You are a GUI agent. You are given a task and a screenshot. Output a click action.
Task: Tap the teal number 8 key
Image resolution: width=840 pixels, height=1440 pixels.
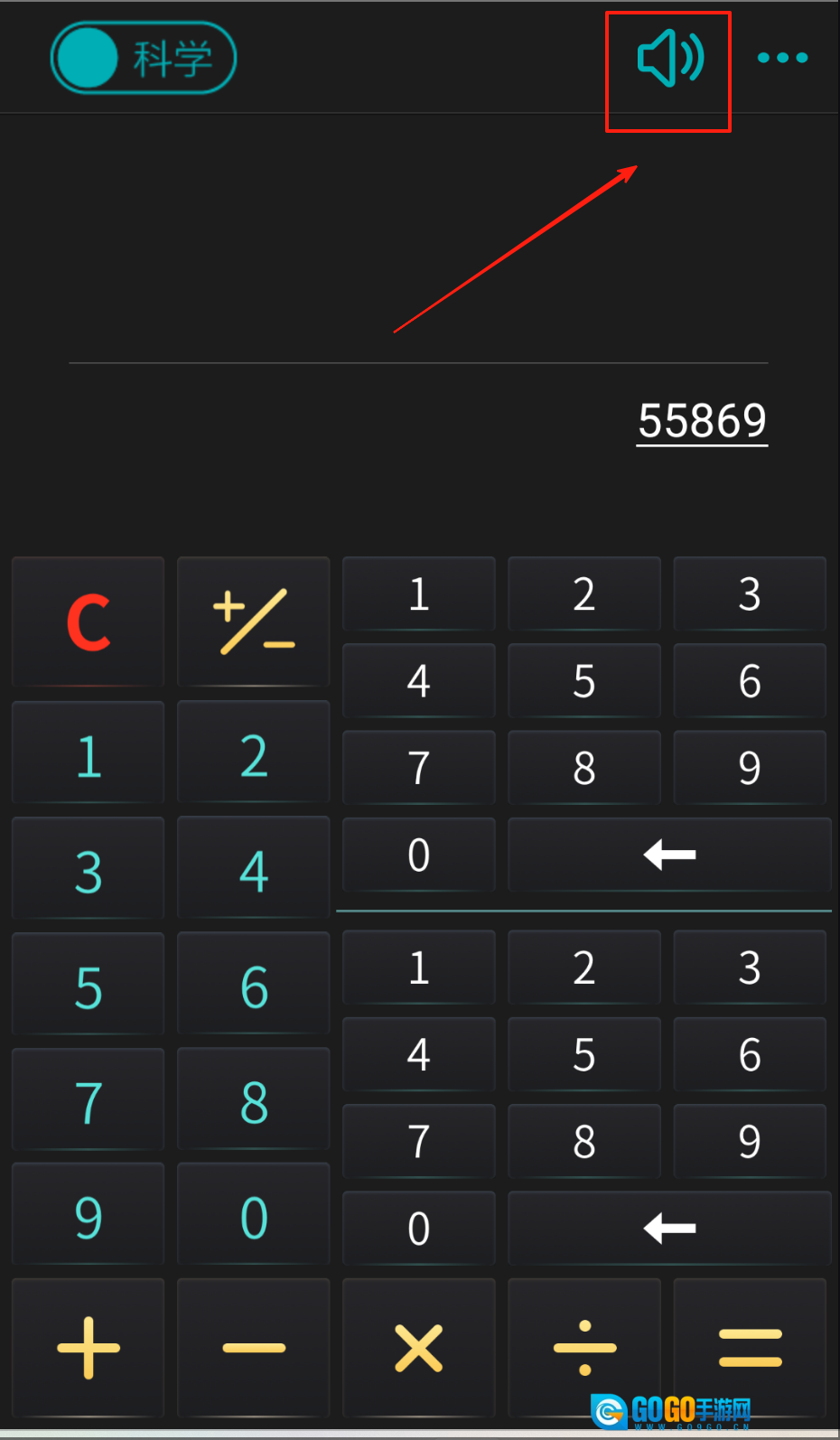tap(254, 1102)
